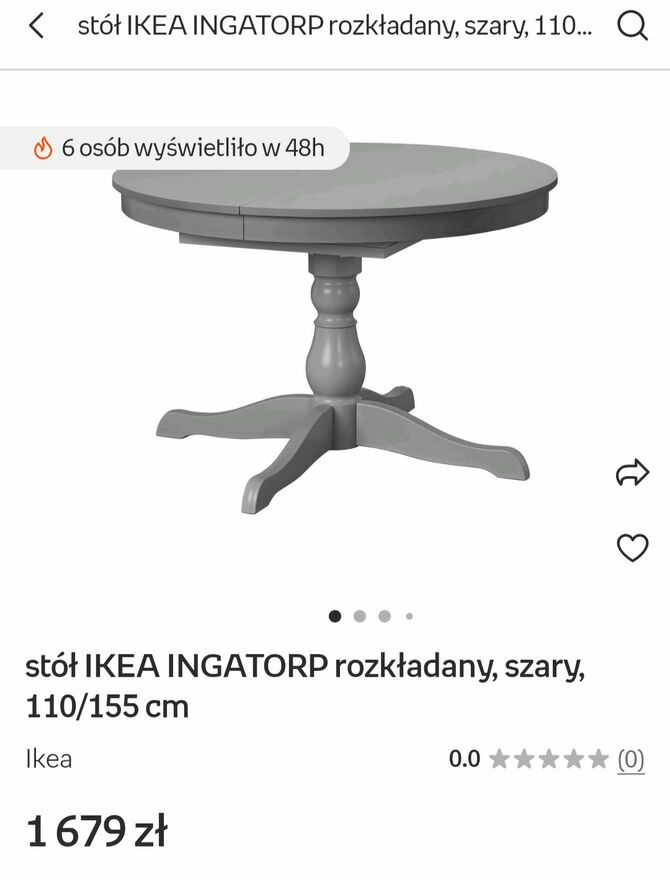The height and width of the screenshot is (880, 670).
Task: Add the table to favorites with heart
Action: (x=632, y=548)
